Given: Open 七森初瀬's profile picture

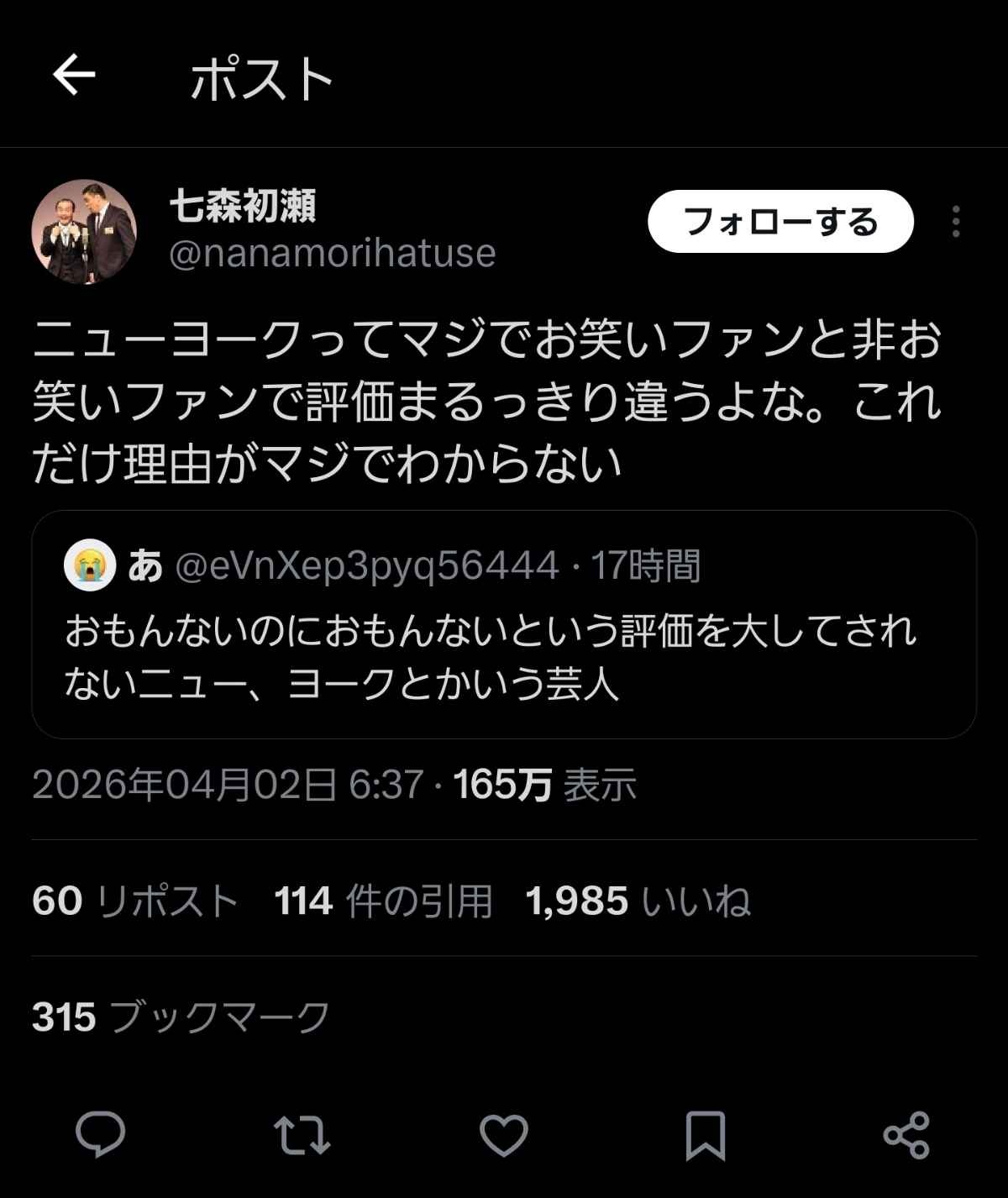Looking at the screenshot, I should tap(84, 231).
